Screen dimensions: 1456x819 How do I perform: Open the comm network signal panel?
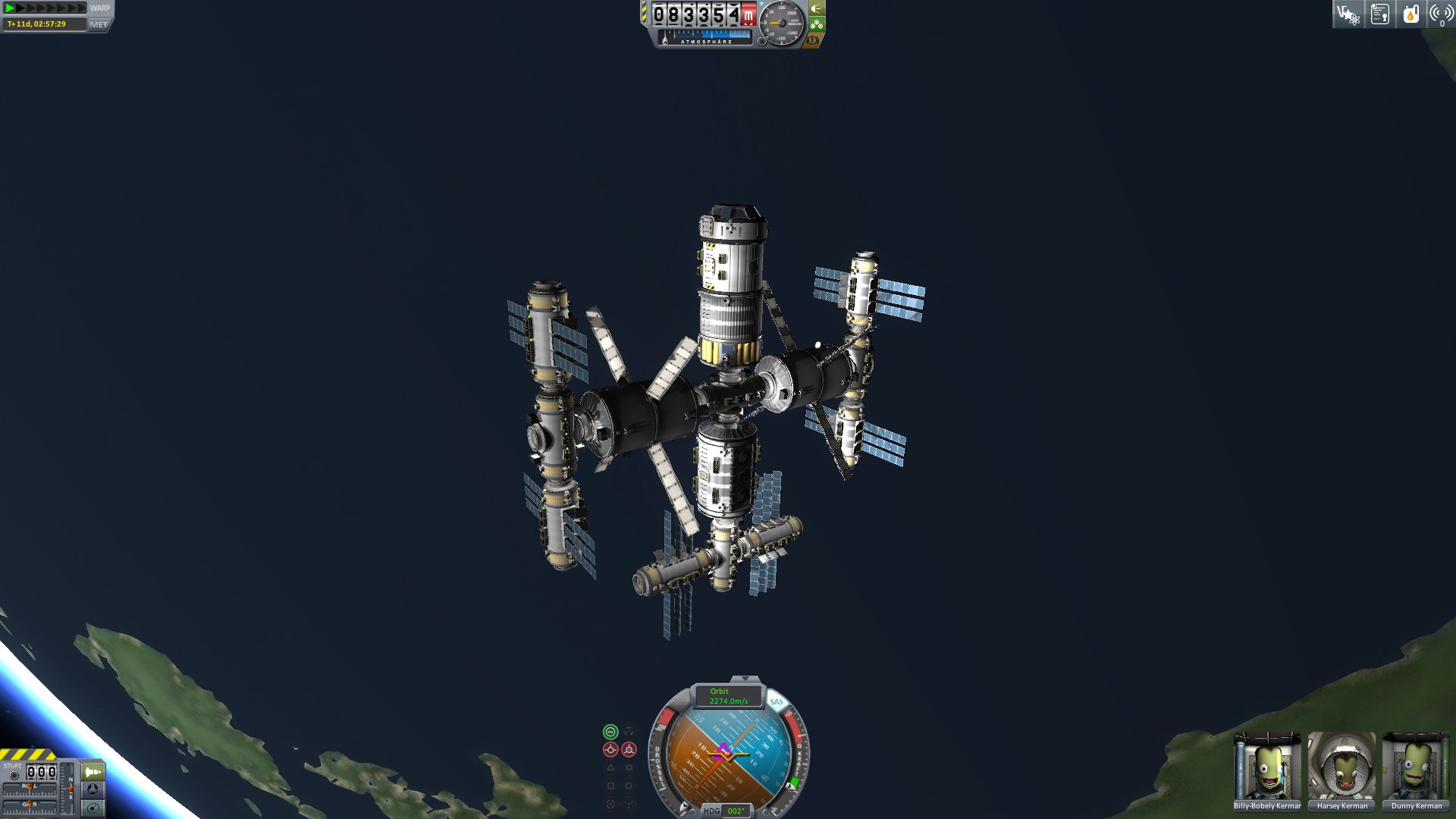(1441, 14)
